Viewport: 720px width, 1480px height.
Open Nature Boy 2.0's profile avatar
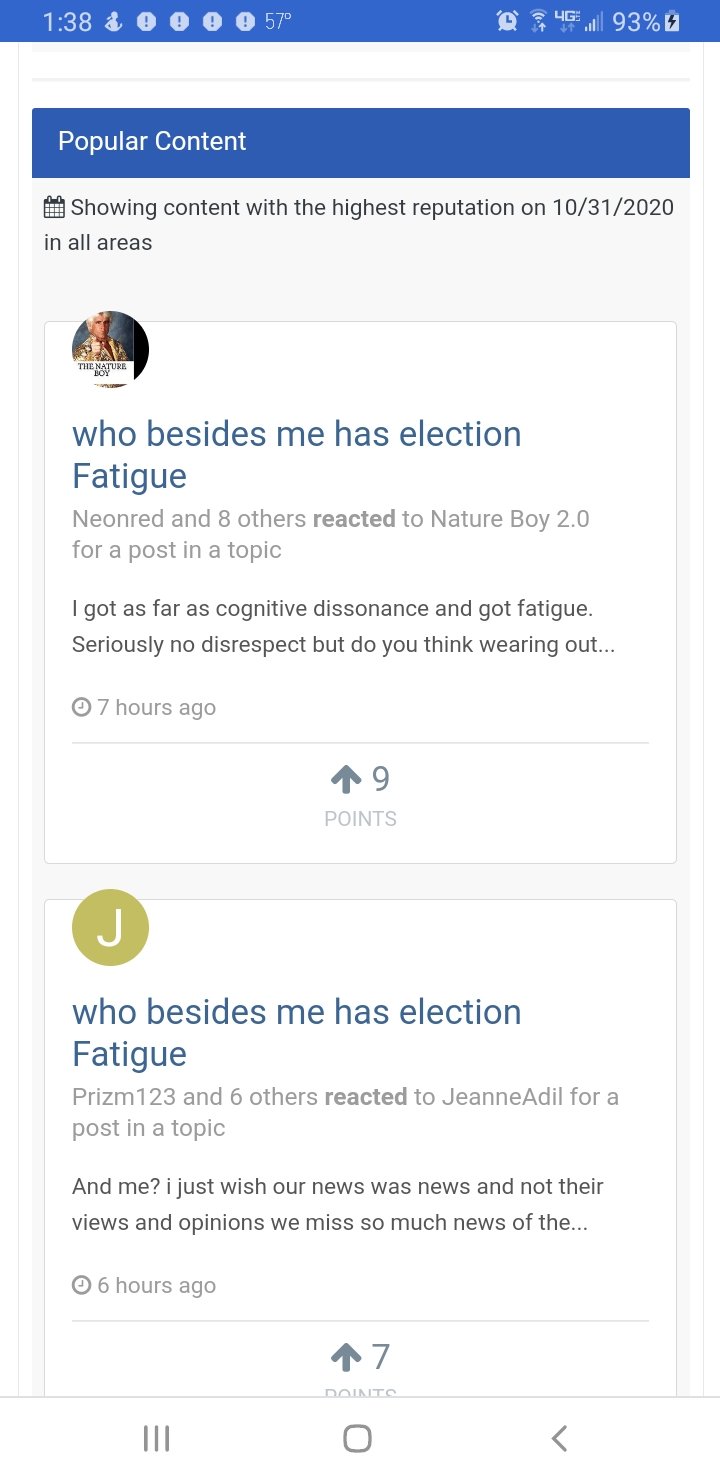point(110,349)
